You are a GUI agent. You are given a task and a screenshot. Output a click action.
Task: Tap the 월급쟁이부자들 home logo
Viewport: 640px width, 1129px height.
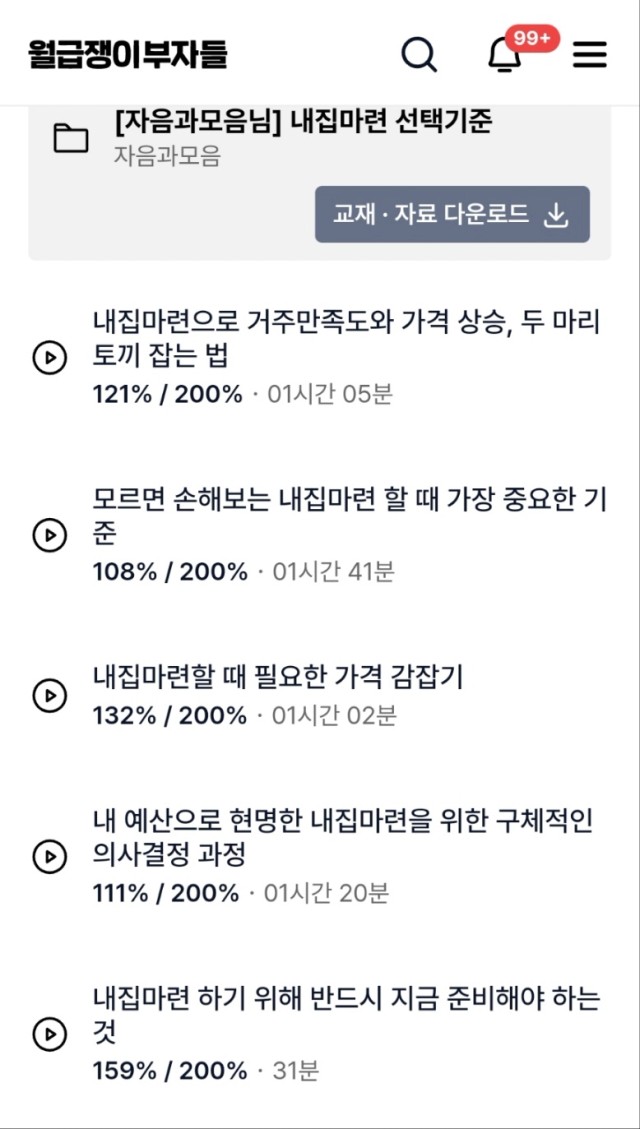128,54
